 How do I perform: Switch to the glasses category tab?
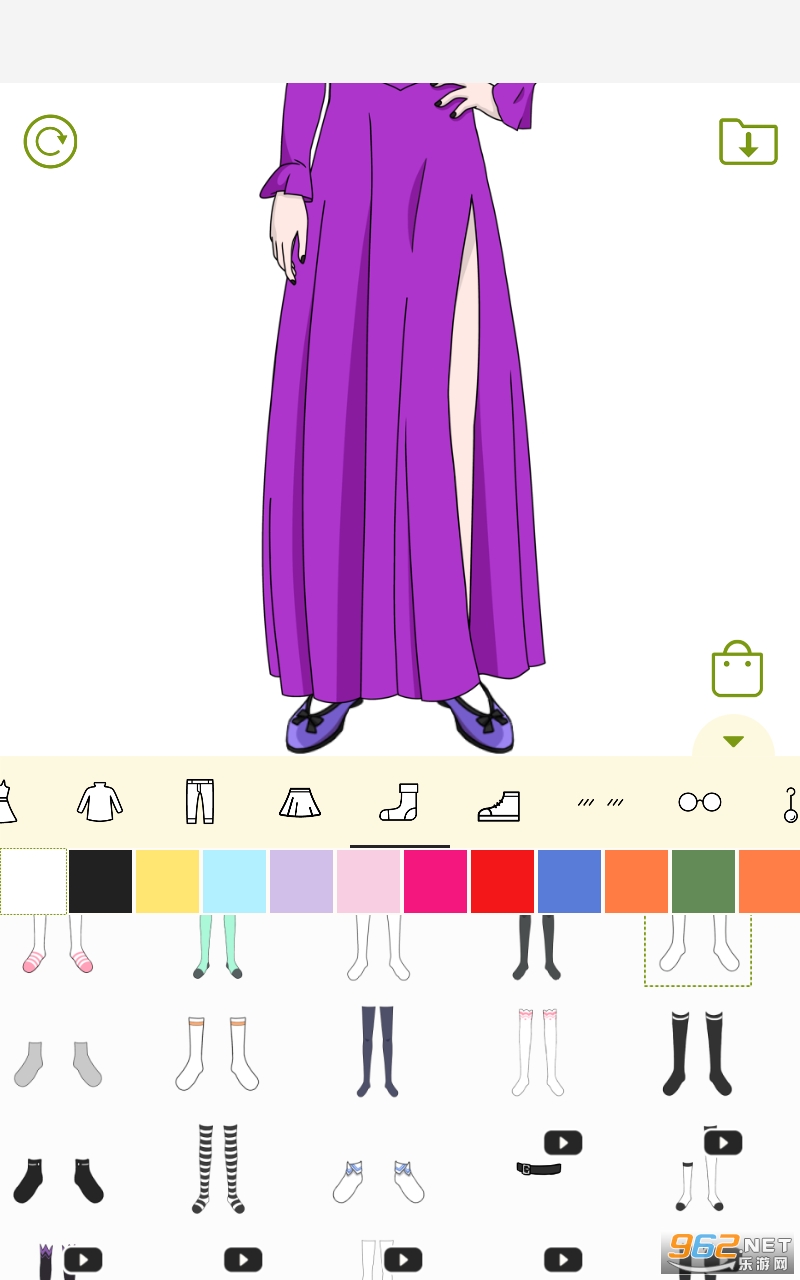[x=699, y=802]
